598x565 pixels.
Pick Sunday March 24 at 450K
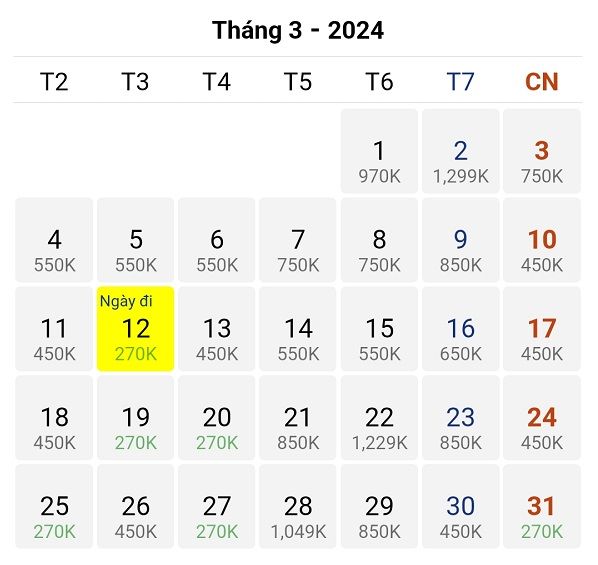[542, 418]
